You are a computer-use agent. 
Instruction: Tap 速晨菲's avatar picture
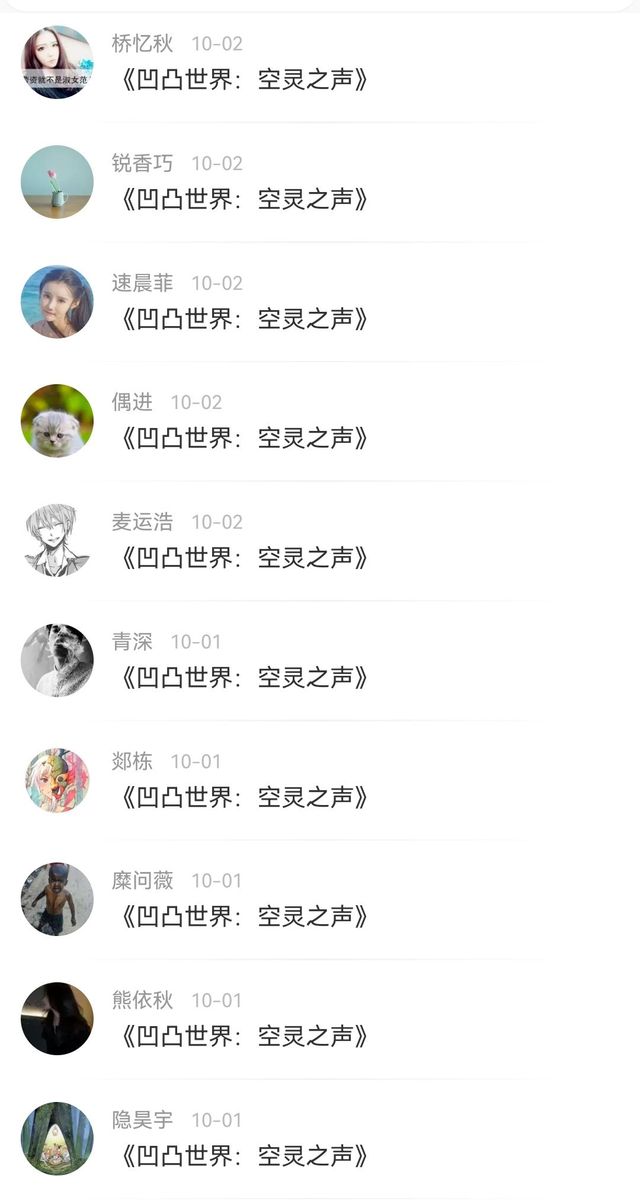tap(57, 301)
